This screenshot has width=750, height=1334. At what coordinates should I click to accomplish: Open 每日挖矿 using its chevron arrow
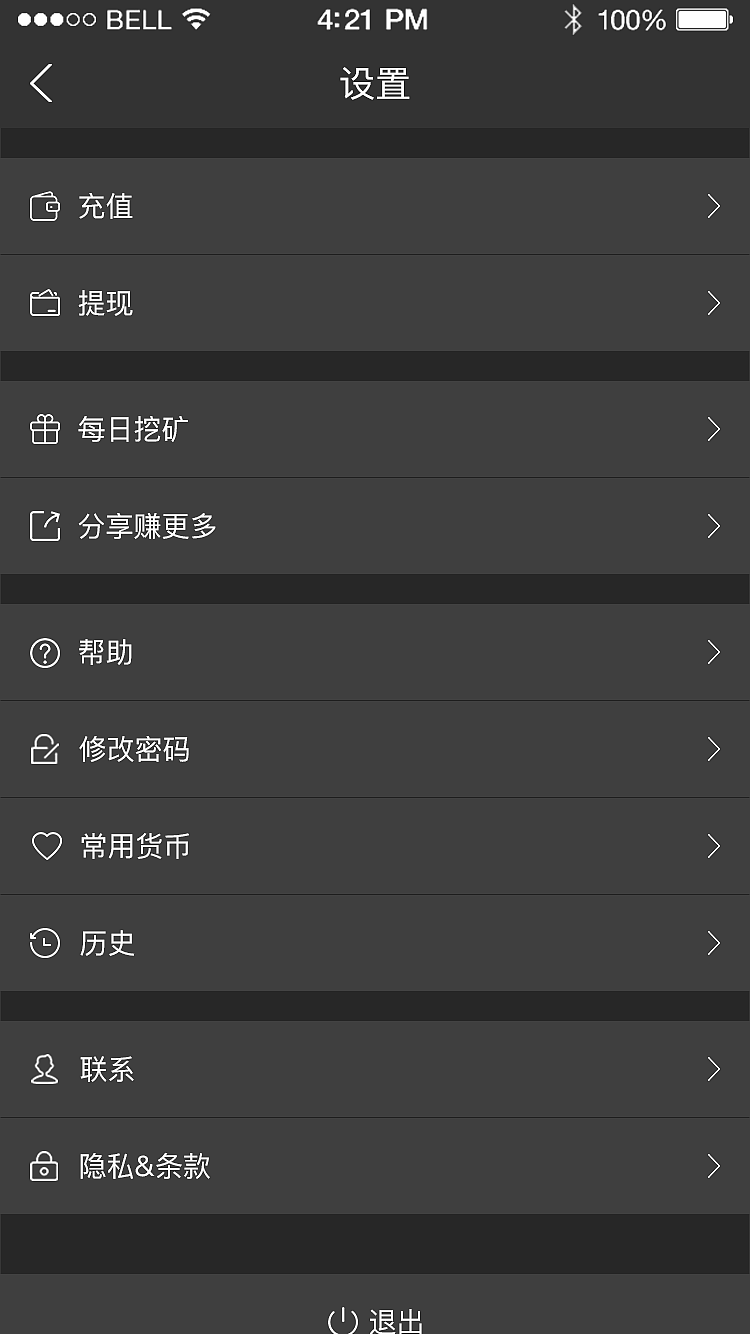point(712,429)
